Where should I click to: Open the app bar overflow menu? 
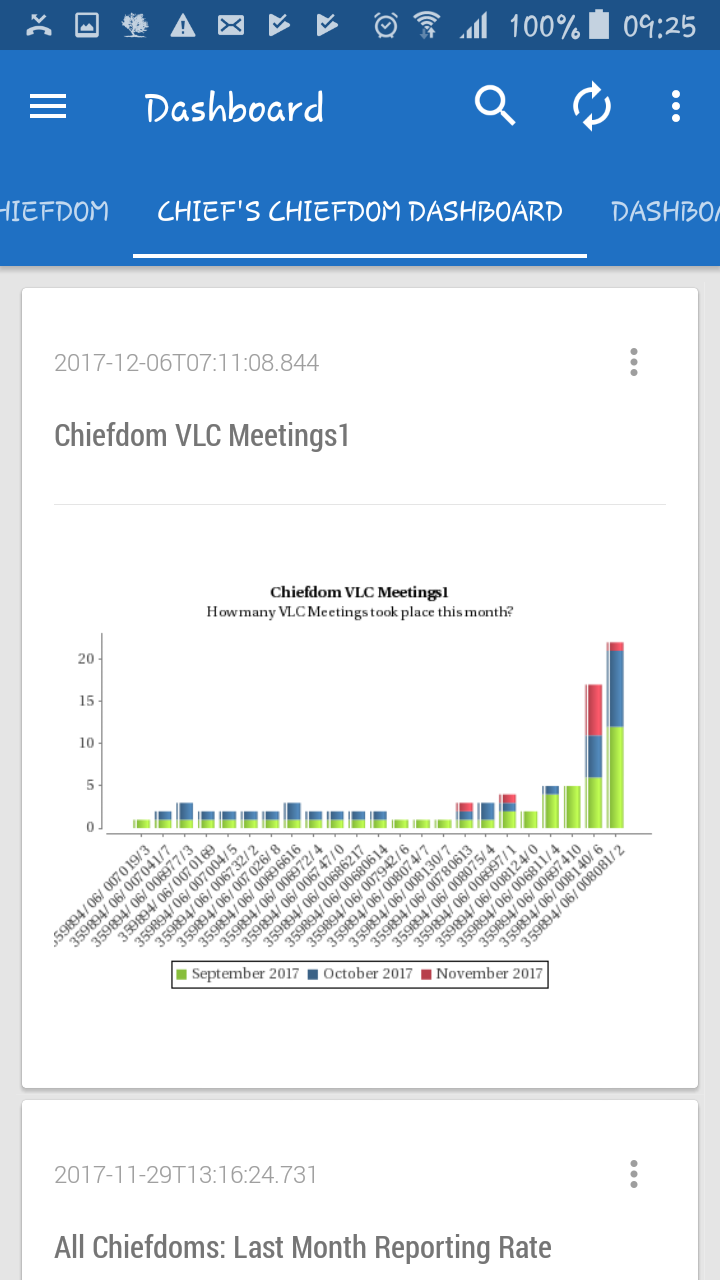(676, 107)
